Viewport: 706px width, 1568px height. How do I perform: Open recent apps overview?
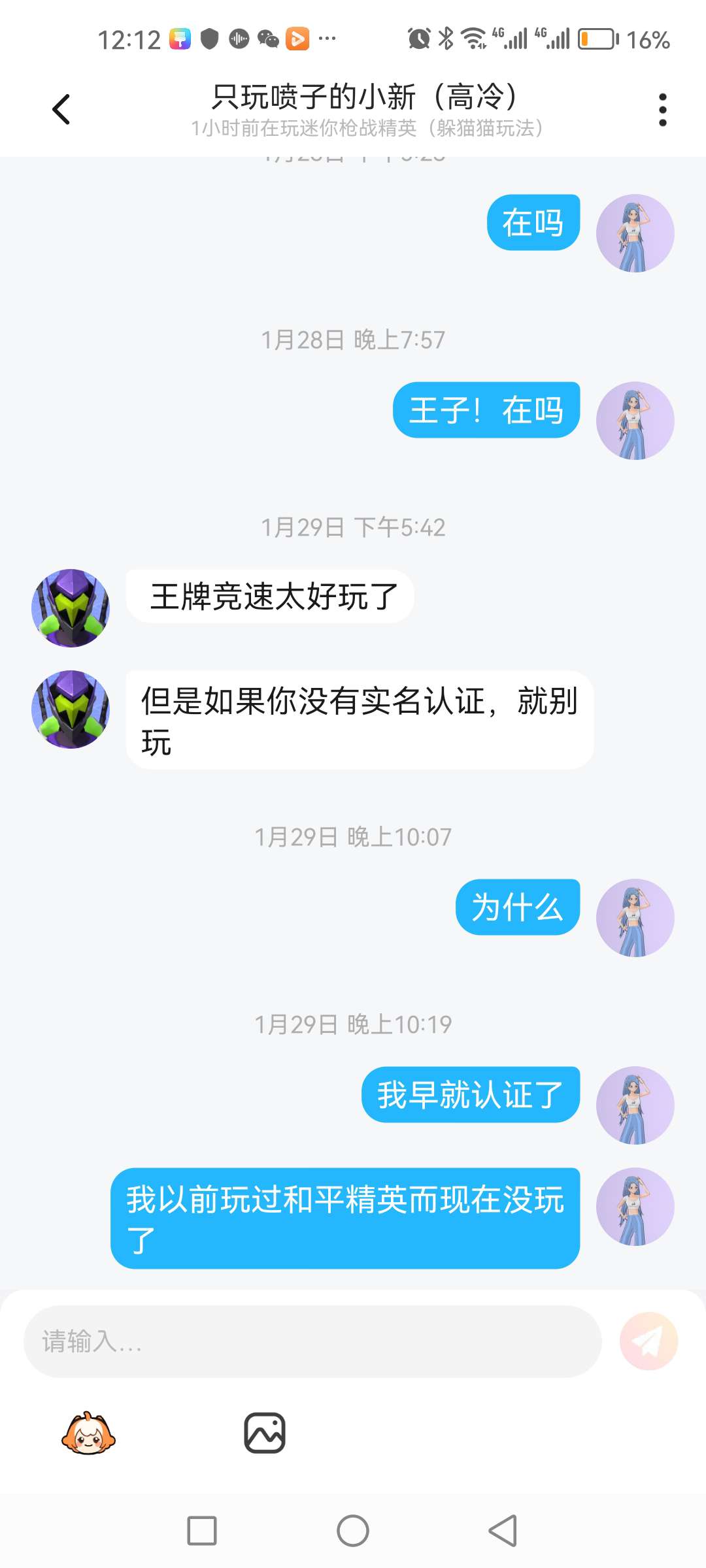(x=202, y=1530)
